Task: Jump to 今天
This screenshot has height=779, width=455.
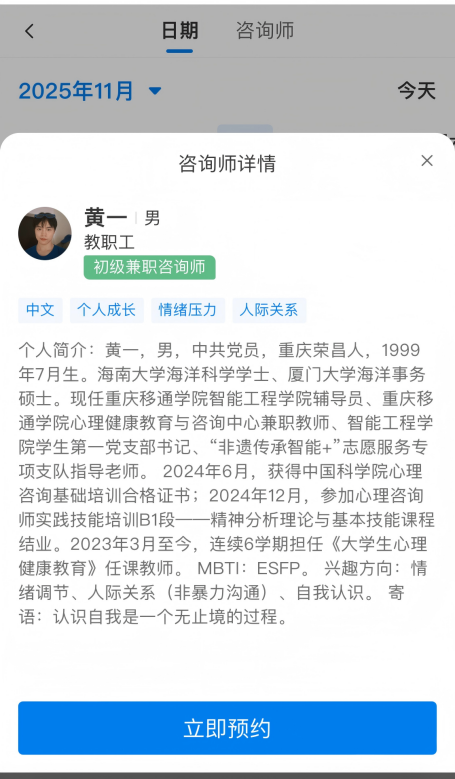Action: click(x=416, y=91)
